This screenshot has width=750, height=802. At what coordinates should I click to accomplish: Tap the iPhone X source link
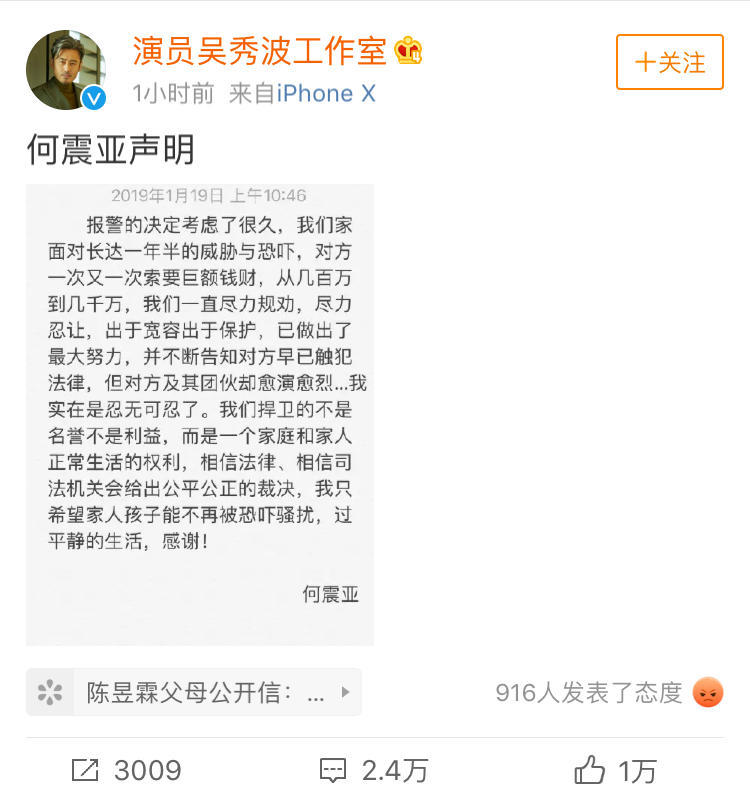326,94
